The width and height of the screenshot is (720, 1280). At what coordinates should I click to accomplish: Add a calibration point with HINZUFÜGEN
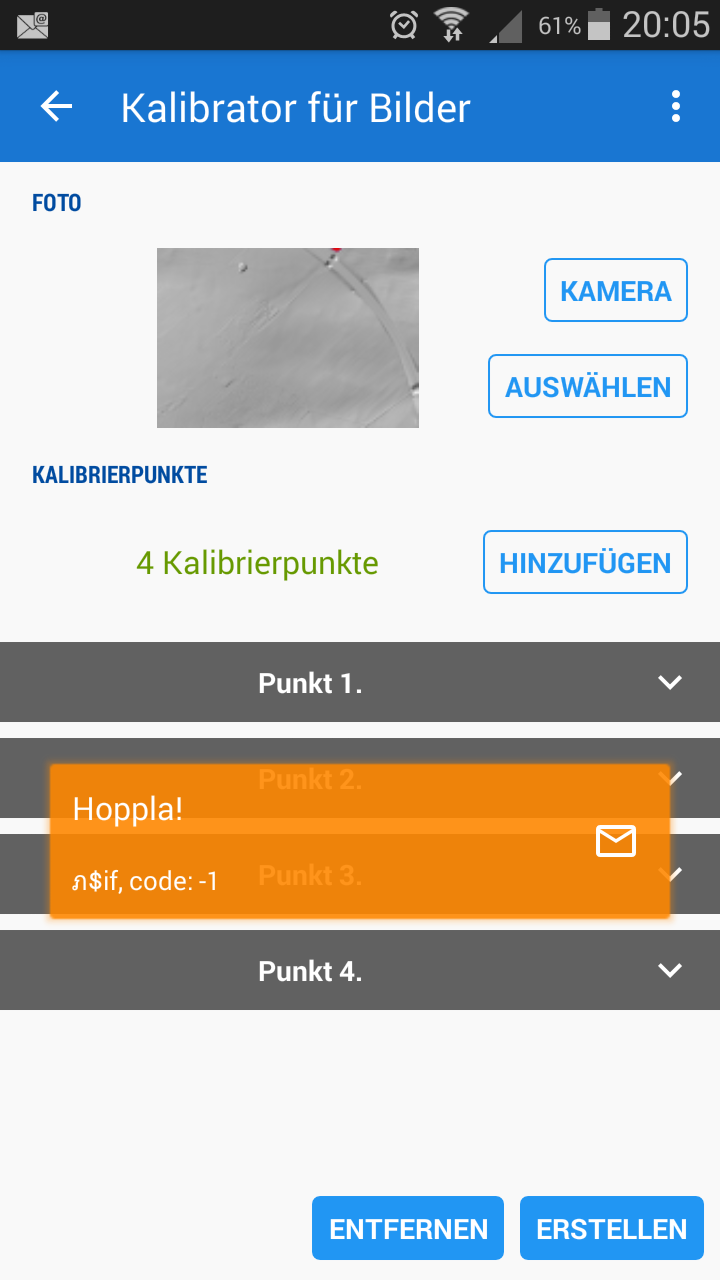[585, 562]
